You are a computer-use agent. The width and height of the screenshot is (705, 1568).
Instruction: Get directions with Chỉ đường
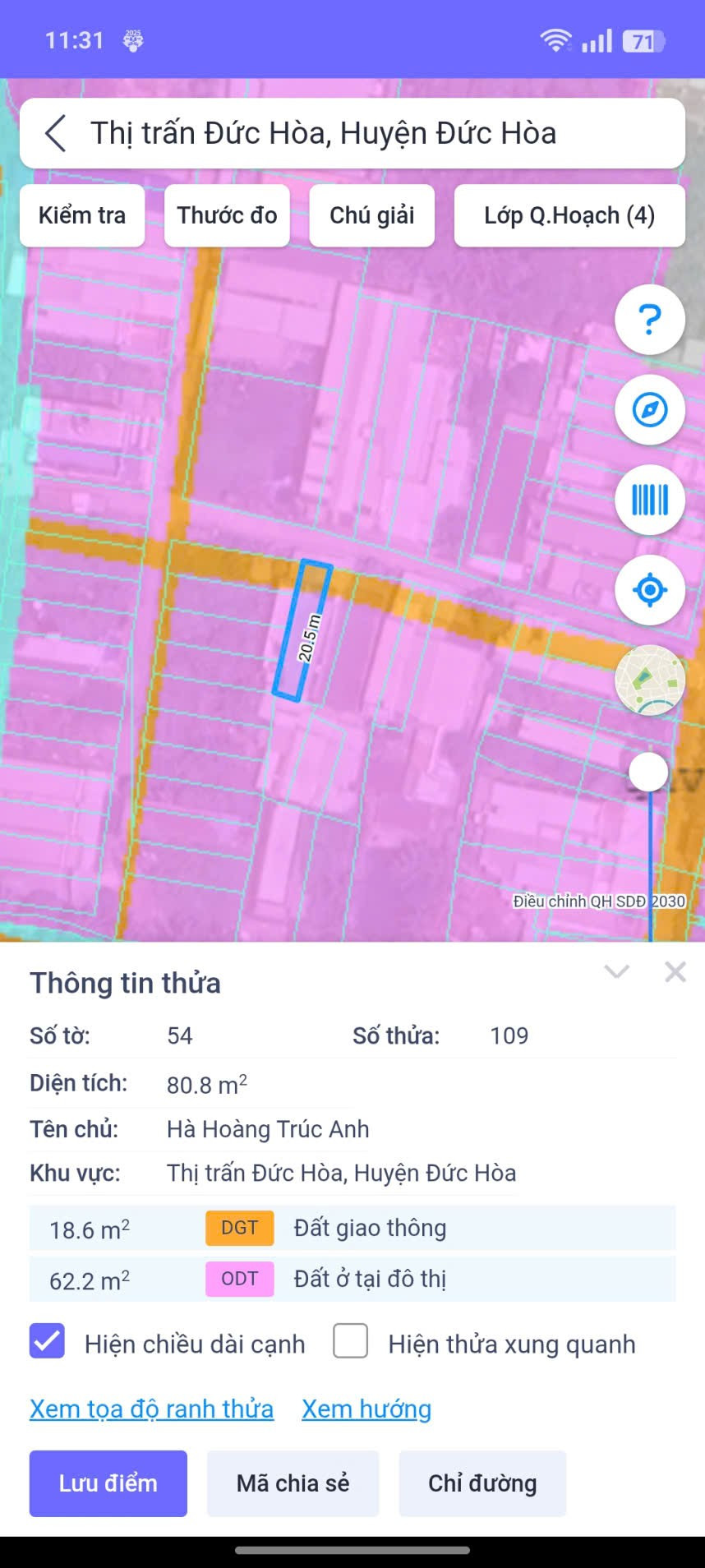(482, 1483)
